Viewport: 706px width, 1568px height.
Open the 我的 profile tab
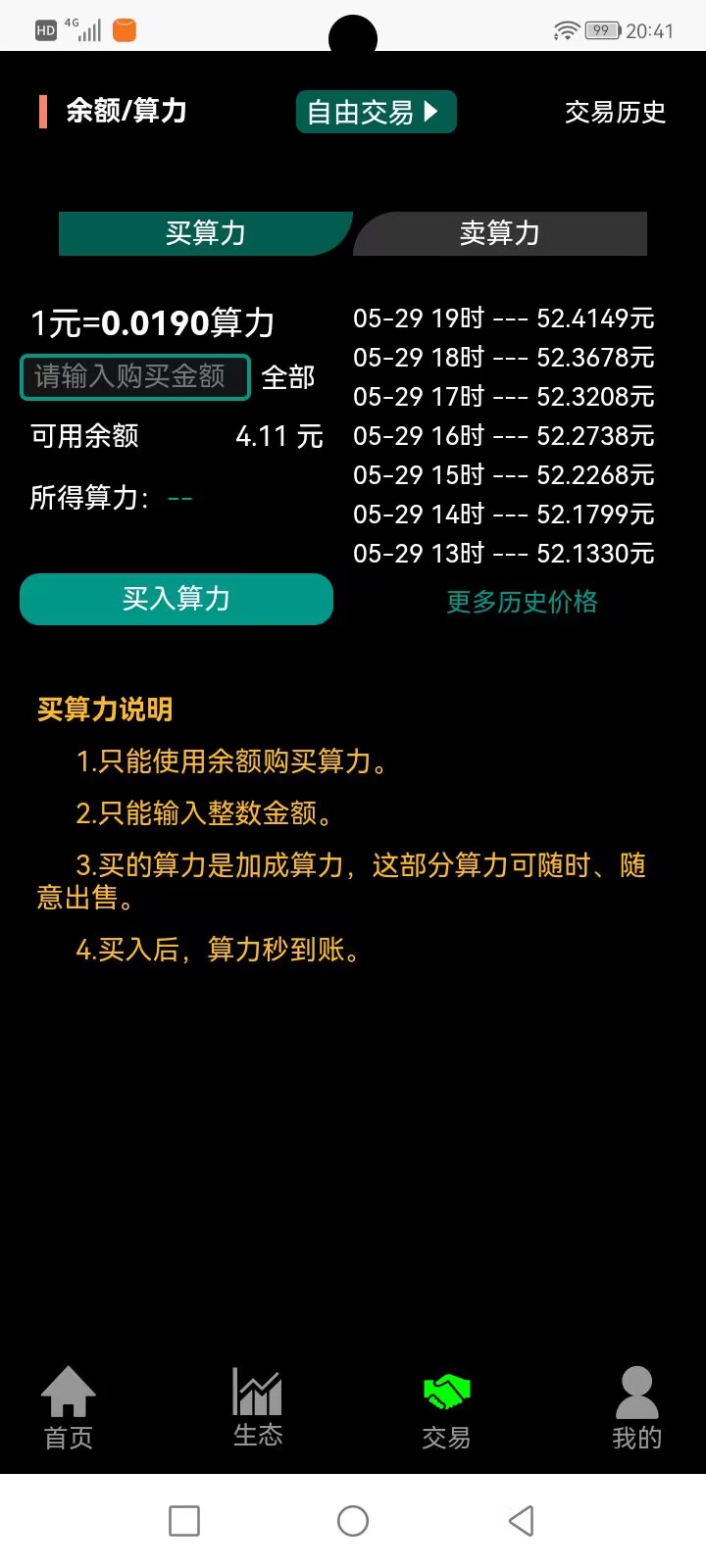click(637, 1409)
